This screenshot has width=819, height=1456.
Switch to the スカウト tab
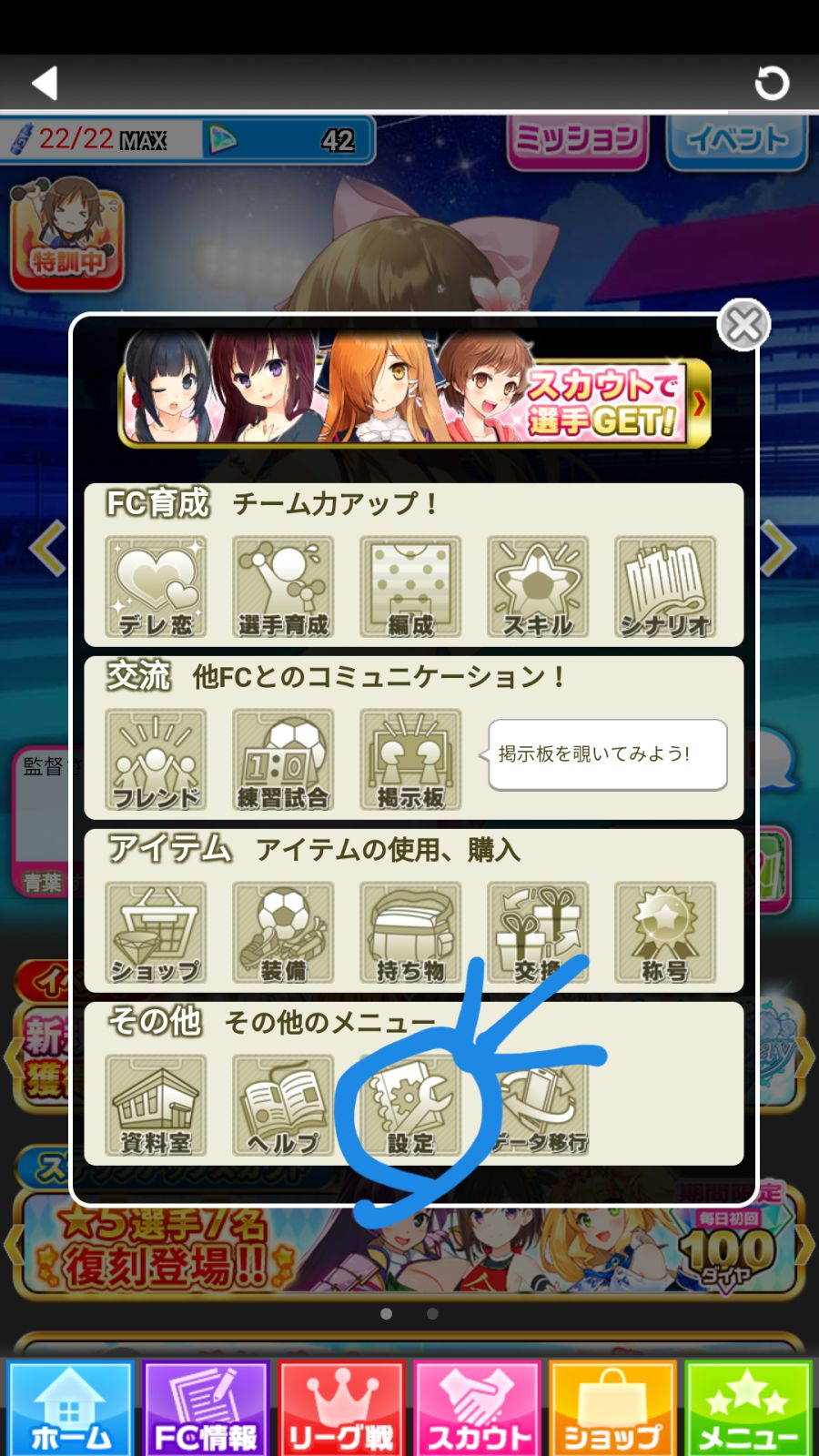point(477,1406)
